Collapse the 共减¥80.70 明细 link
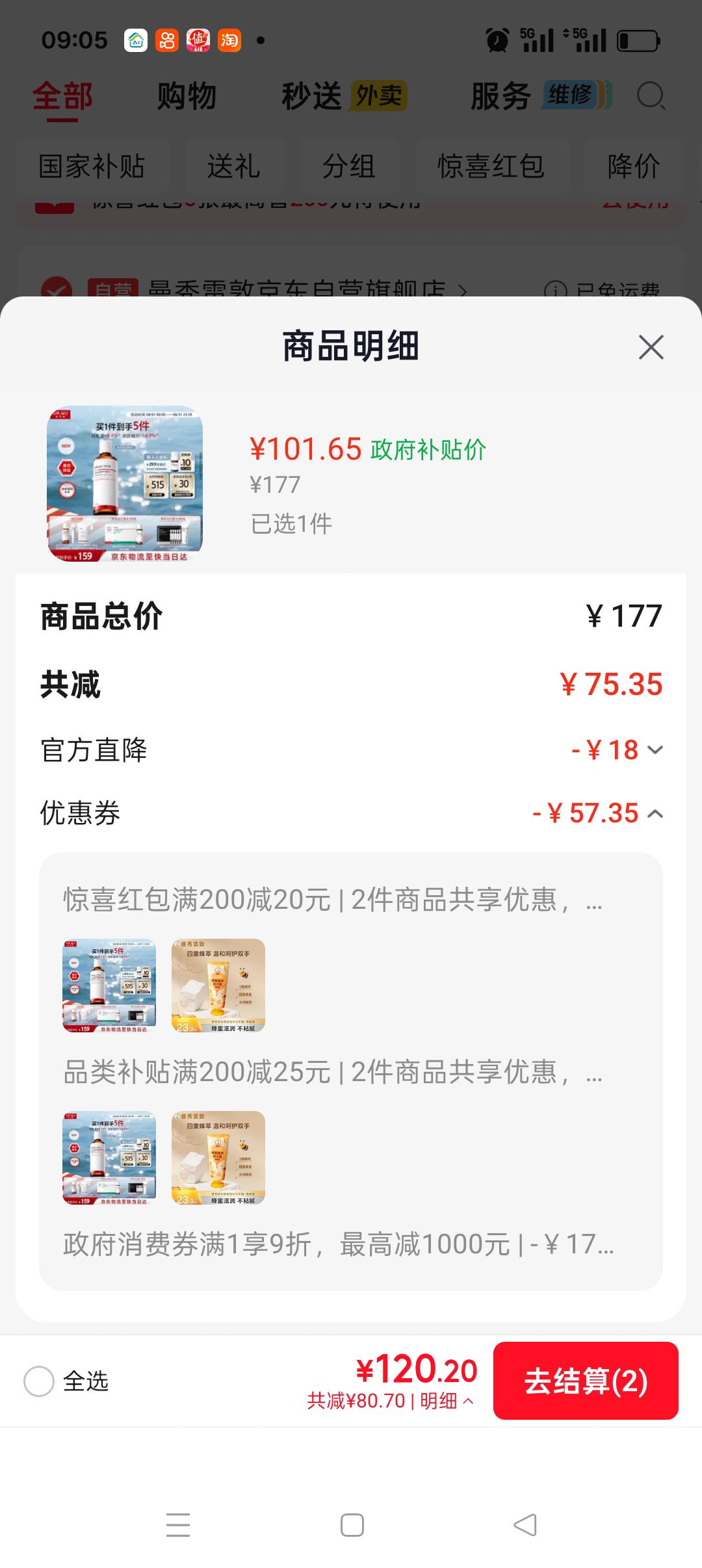 [390, 1401]
